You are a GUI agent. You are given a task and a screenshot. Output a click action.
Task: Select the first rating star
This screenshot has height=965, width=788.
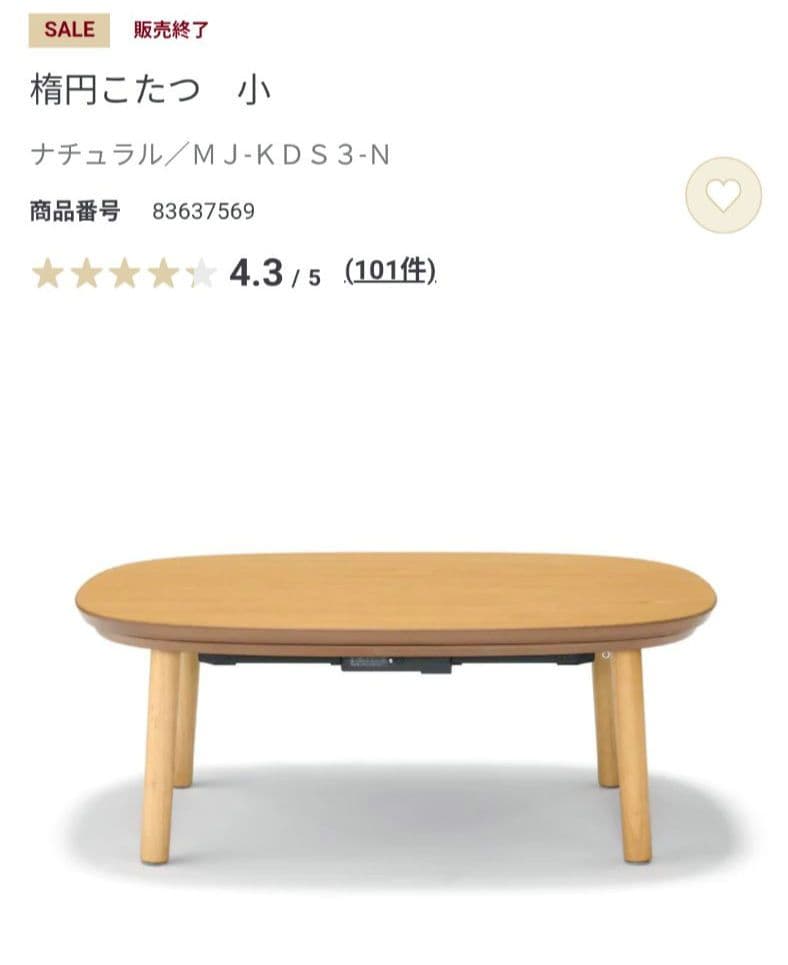tap(48, 274)
